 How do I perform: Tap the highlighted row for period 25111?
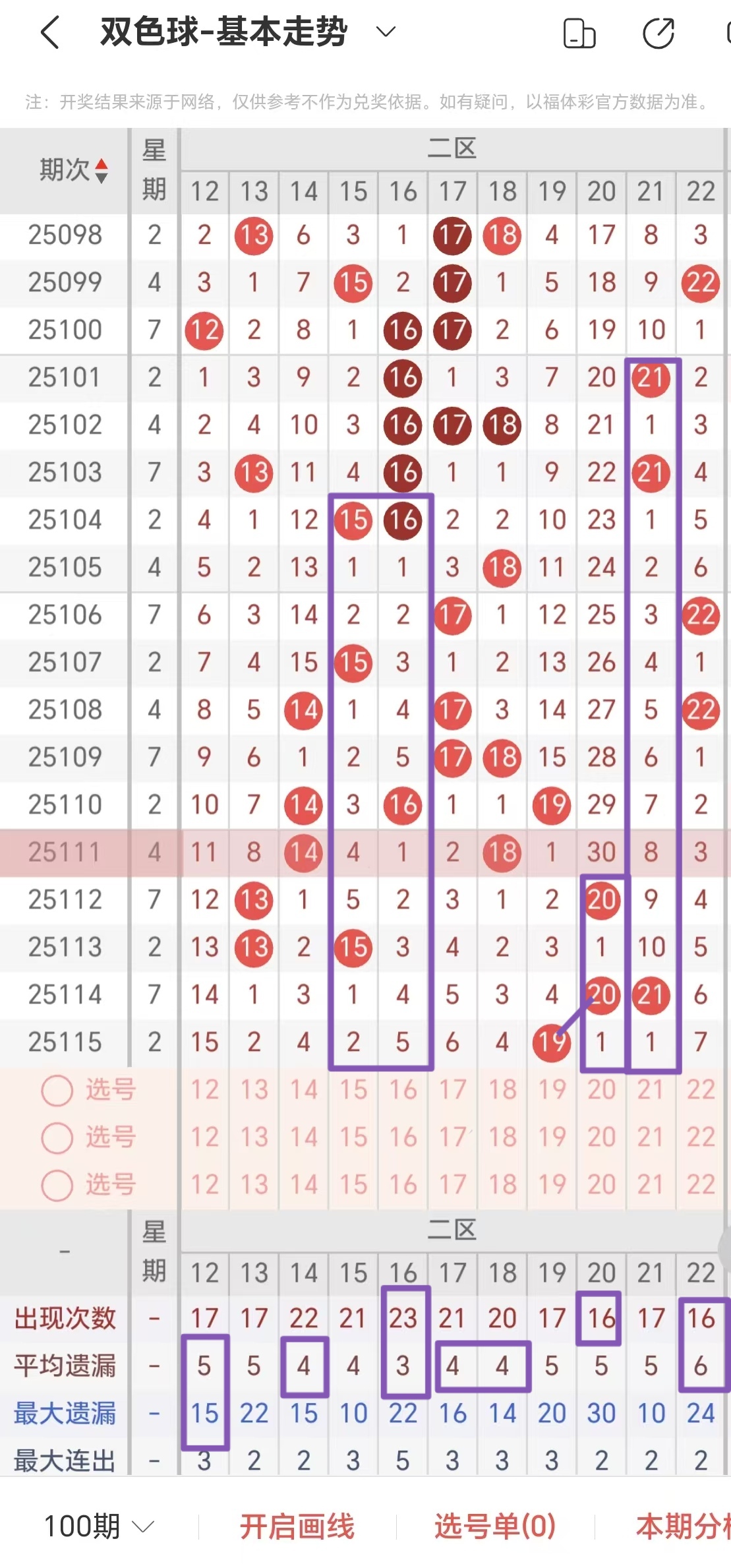[64, 851]
